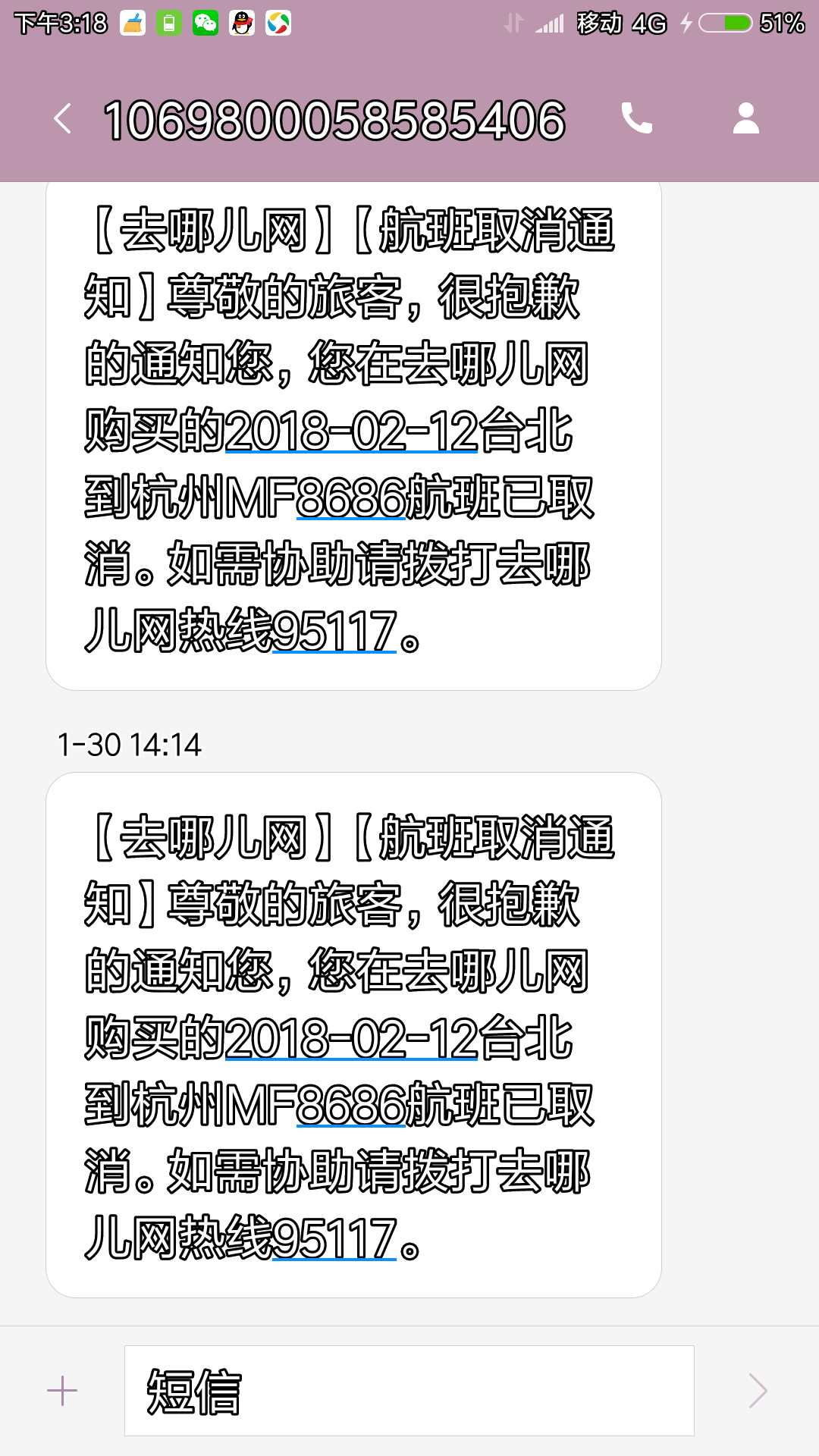The height and width of the screenshot is (1456, 819).
Task: Tap the QQ penguin icon in status bar
Action: click(x=242, y=21)
